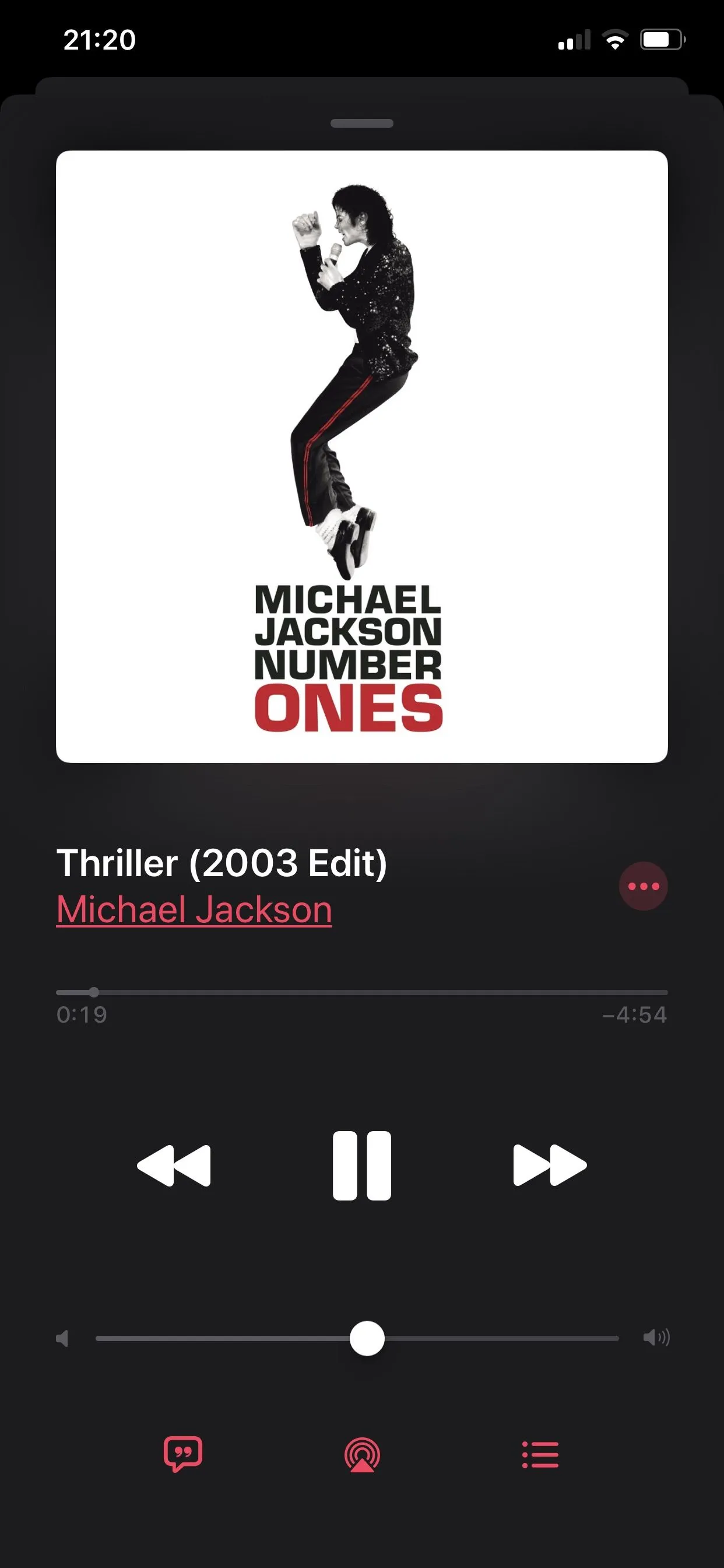Open AirPlay output options

362,1455
